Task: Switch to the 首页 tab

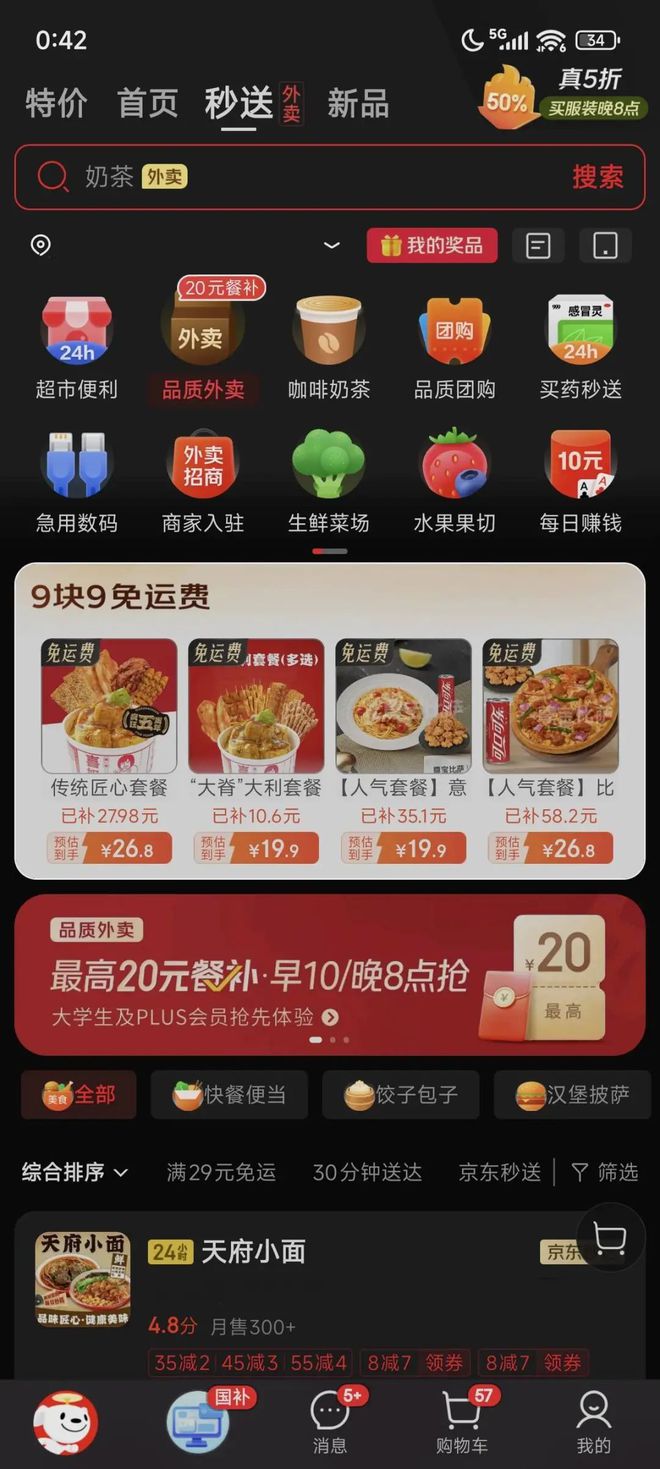Action: (147, 103)
